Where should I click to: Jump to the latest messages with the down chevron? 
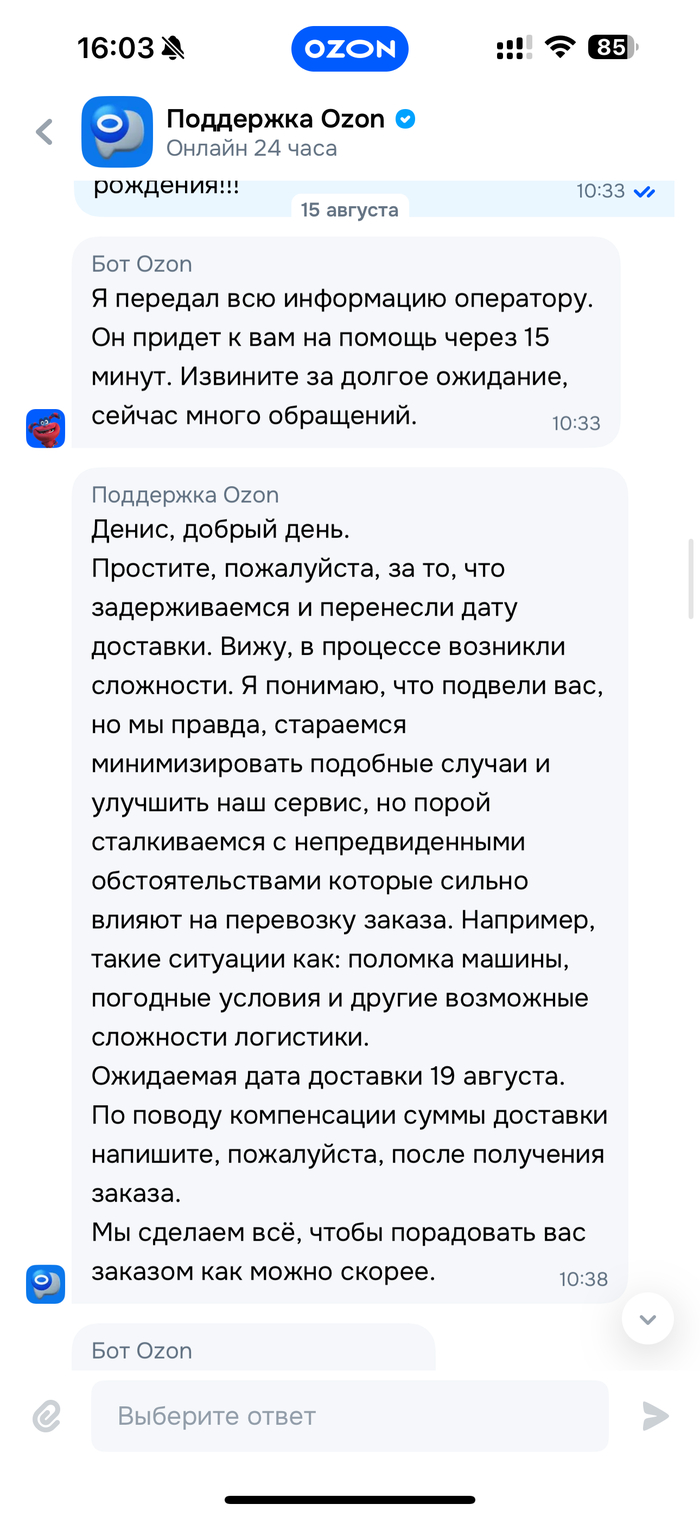pyautogui.click(x=648, y=1319)
